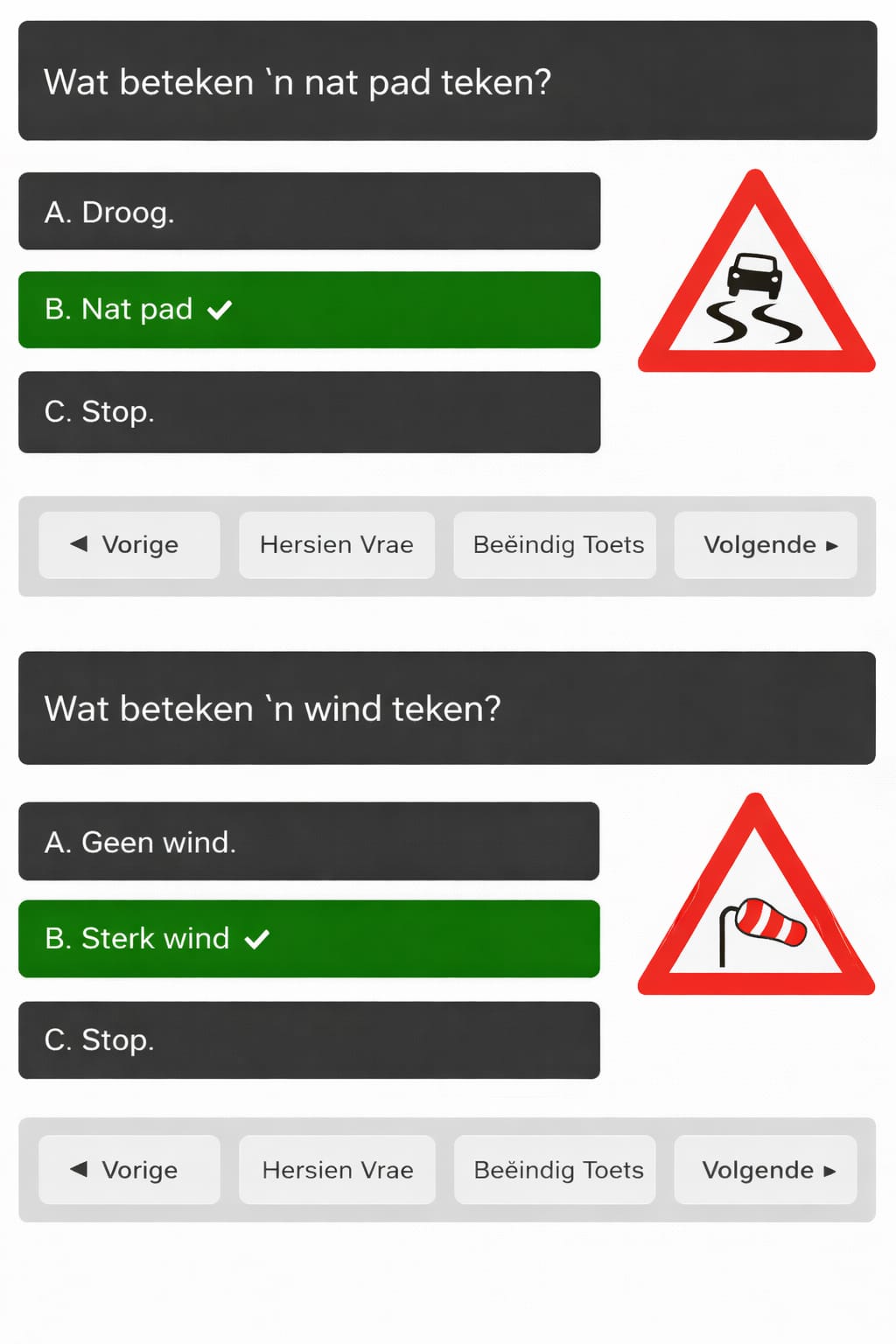Select answer A. Geen wind
896x1344 pixels.
(309, 842)
